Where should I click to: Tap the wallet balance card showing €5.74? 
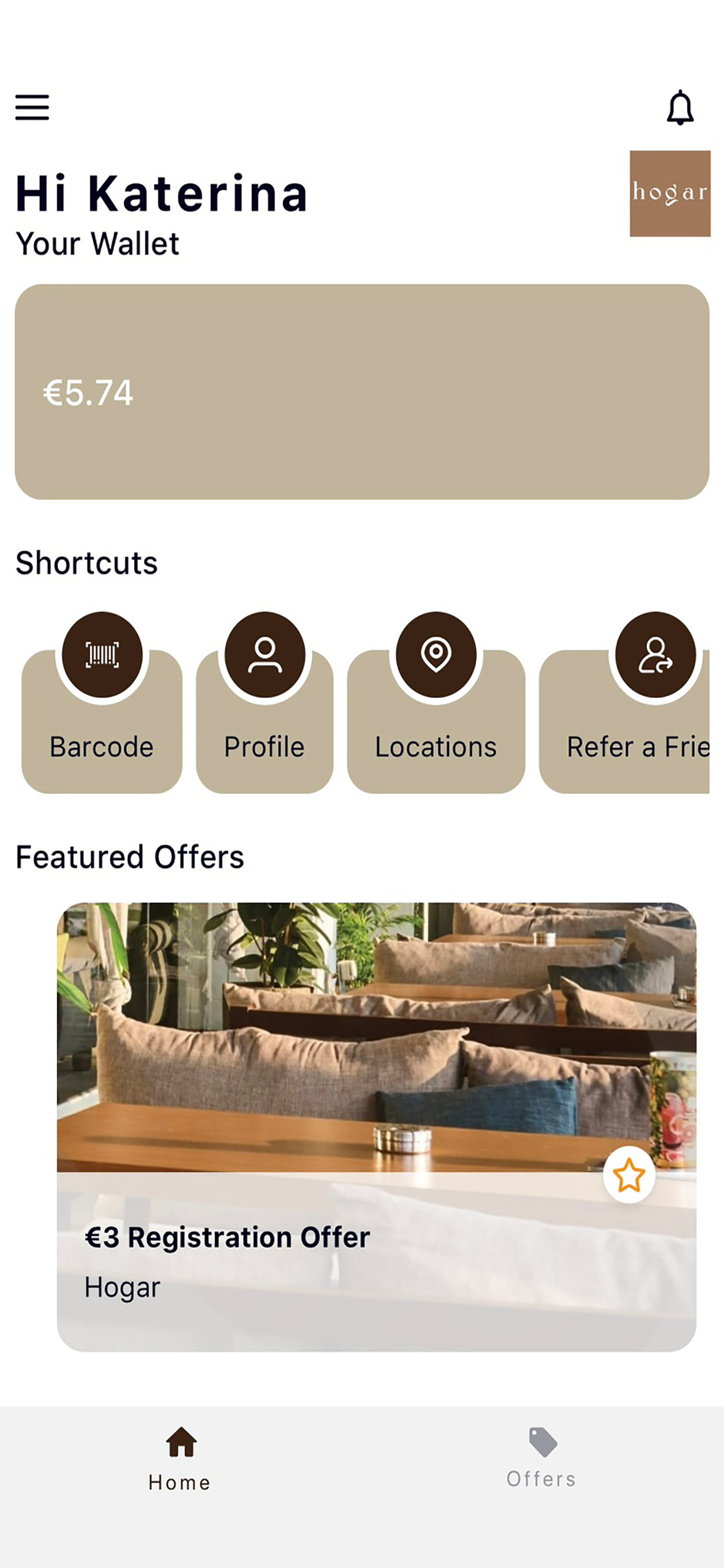[x=362, y=393]
